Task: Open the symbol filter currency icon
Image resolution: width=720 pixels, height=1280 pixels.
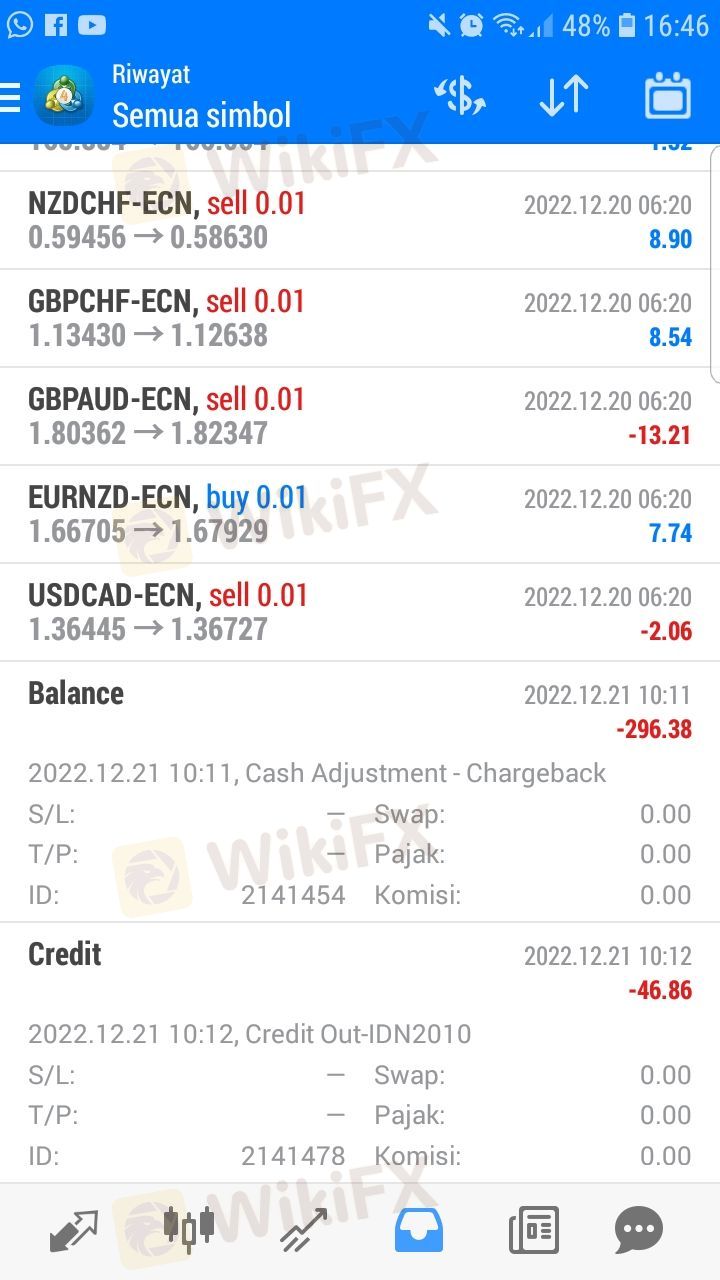Action: coord(460,96)
